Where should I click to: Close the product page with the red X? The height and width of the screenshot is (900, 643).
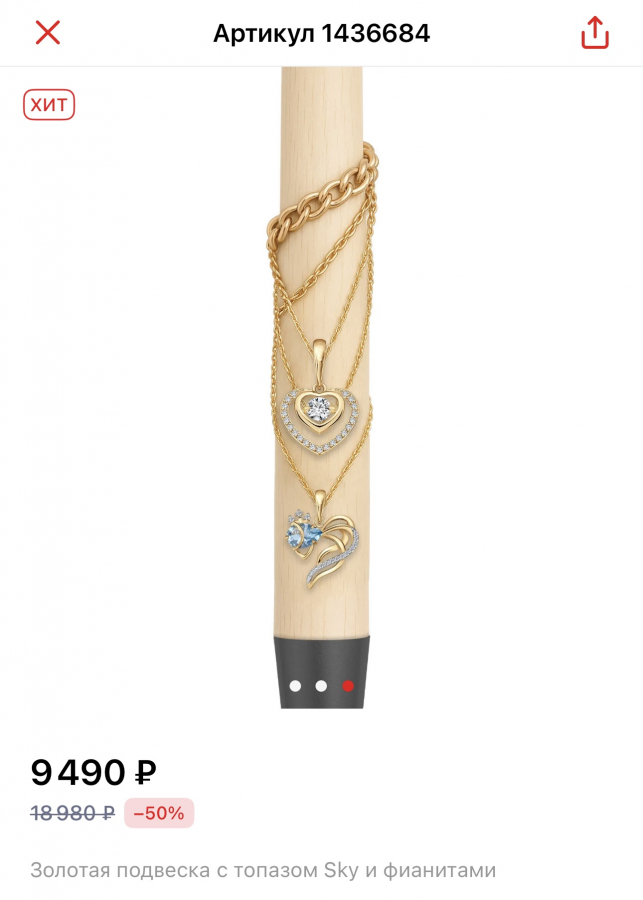coord(48,33)
